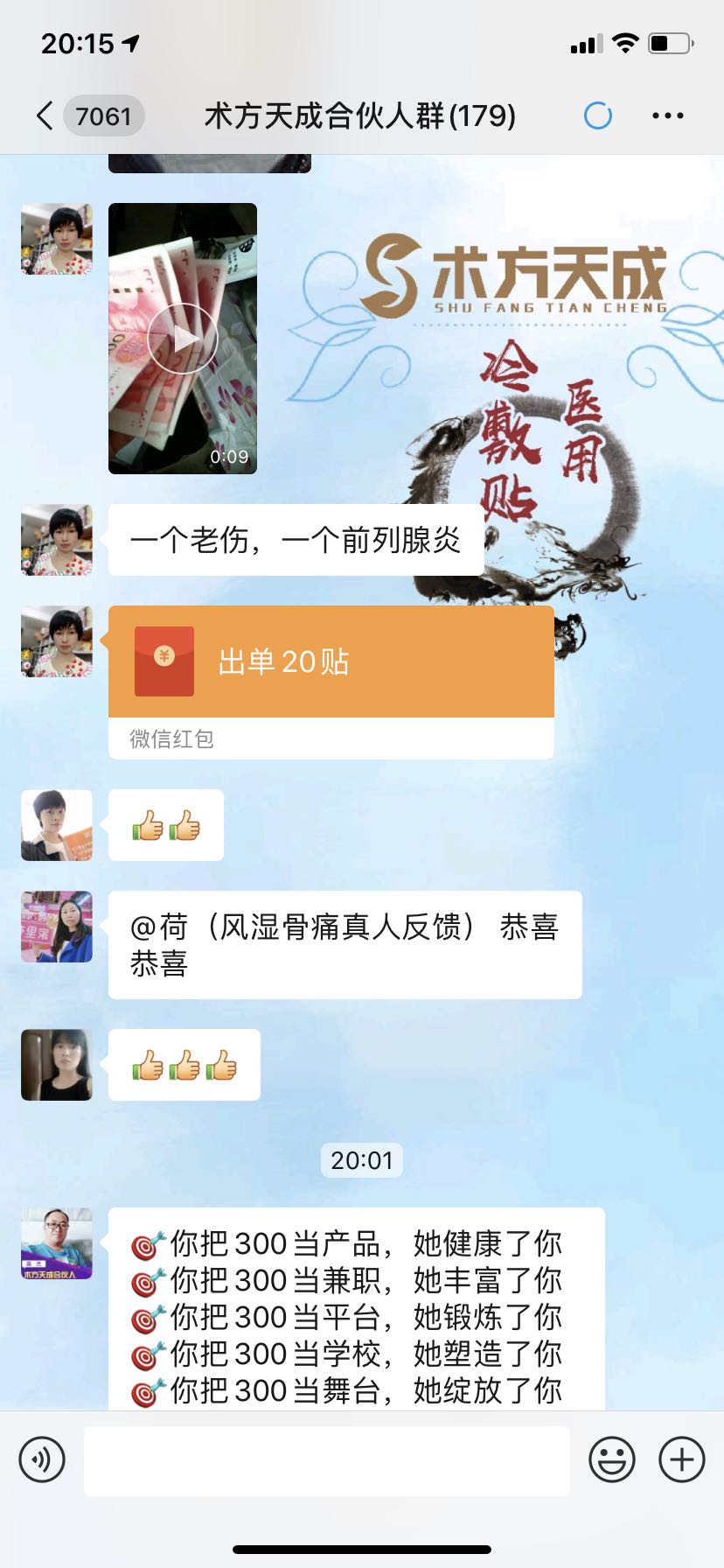
Task: Open the group chat overflow menu
Action: click(x=668, y=115)
